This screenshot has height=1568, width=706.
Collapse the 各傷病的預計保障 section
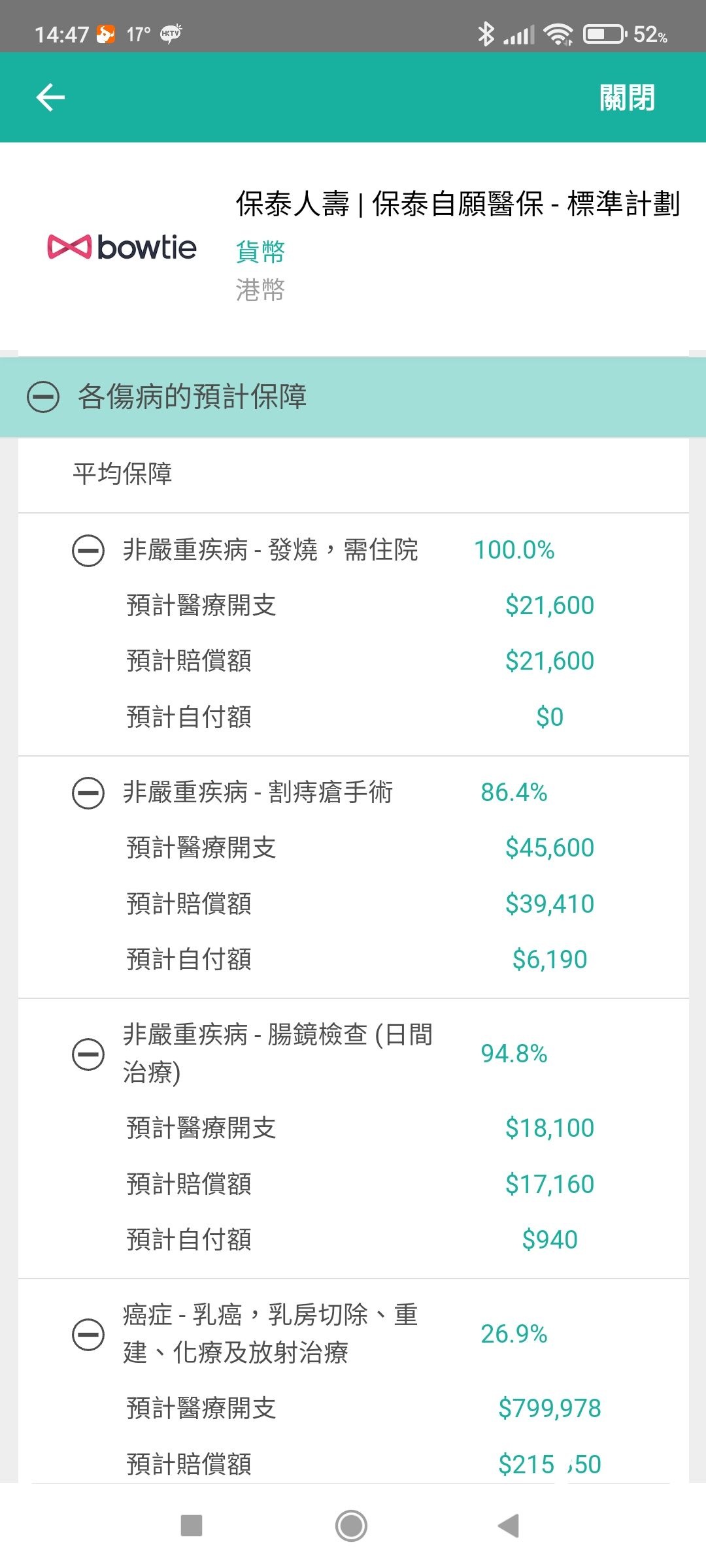(43, 397)
